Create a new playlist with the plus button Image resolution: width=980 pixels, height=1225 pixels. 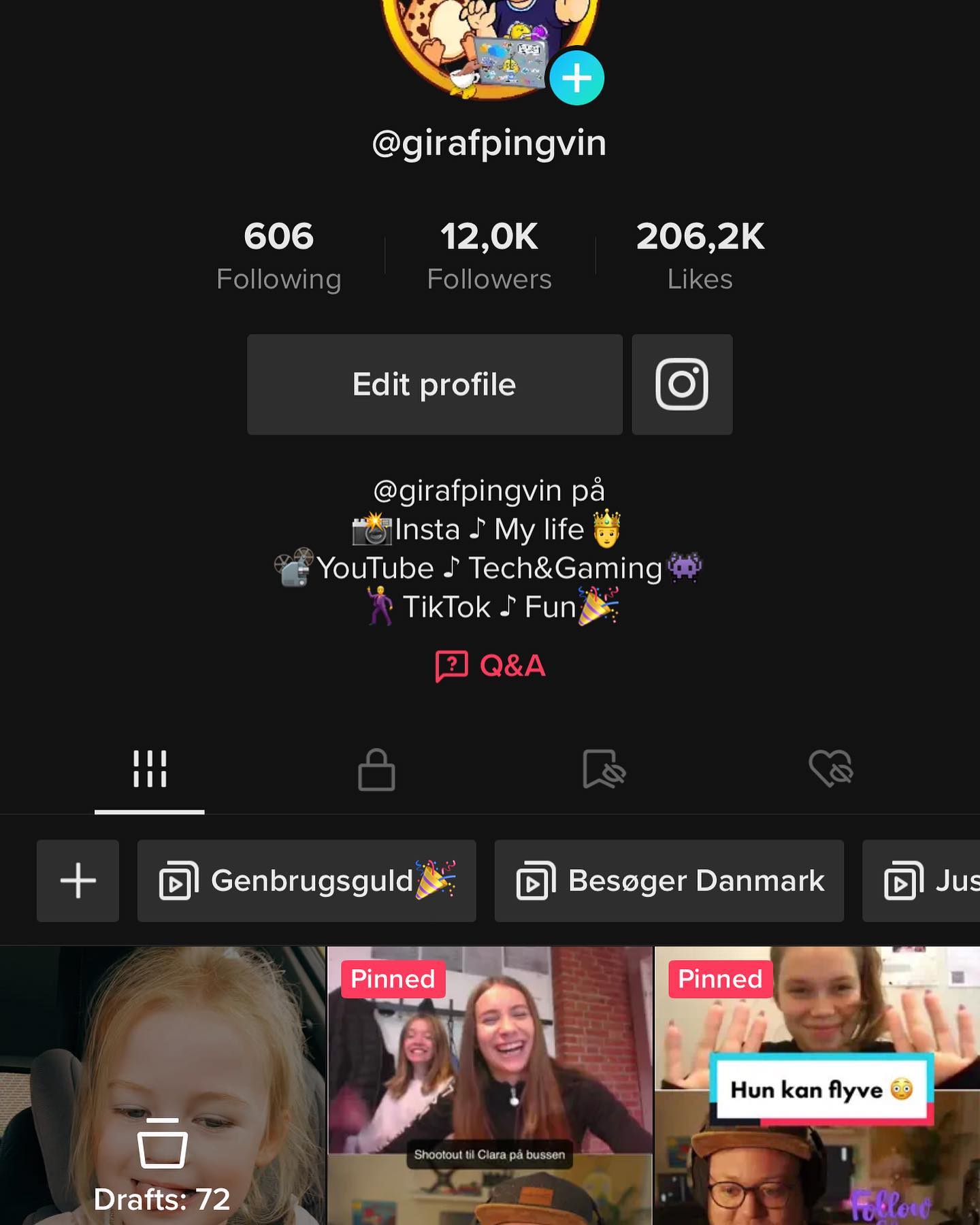coord(78,881)
